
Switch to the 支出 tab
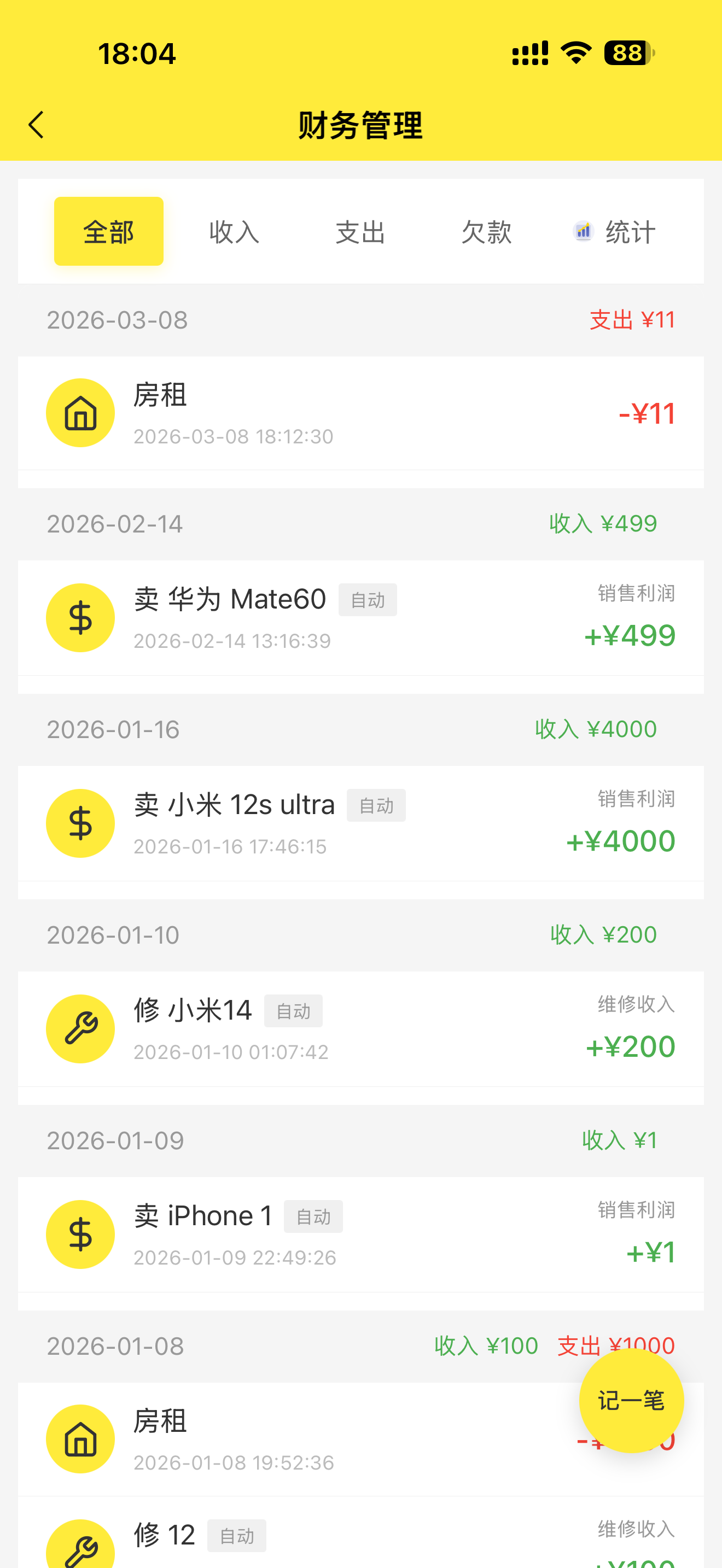click(x=360, y=232)
